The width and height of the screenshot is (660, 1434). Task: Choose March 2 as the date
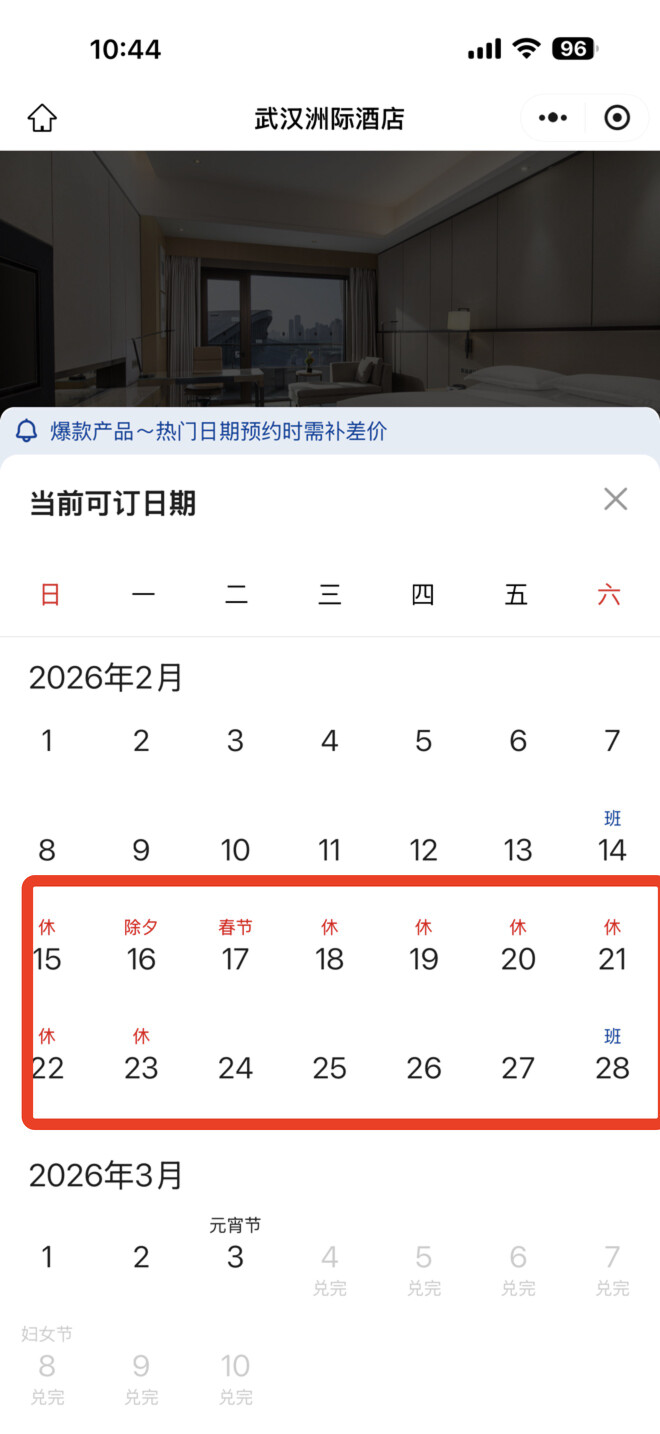[141, 1257]
